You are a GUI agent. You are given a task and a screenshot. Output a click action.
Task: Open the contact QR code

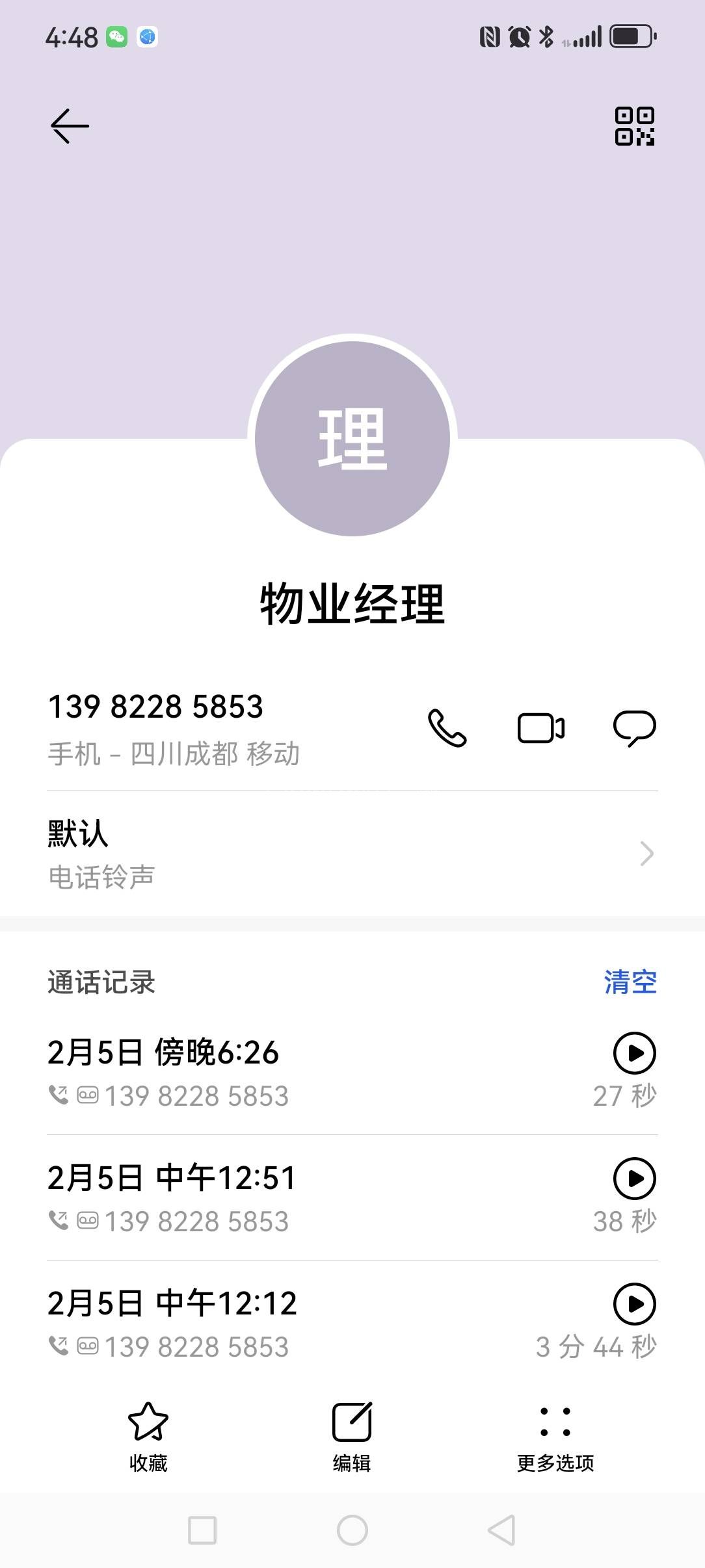(x=634, y=126)
